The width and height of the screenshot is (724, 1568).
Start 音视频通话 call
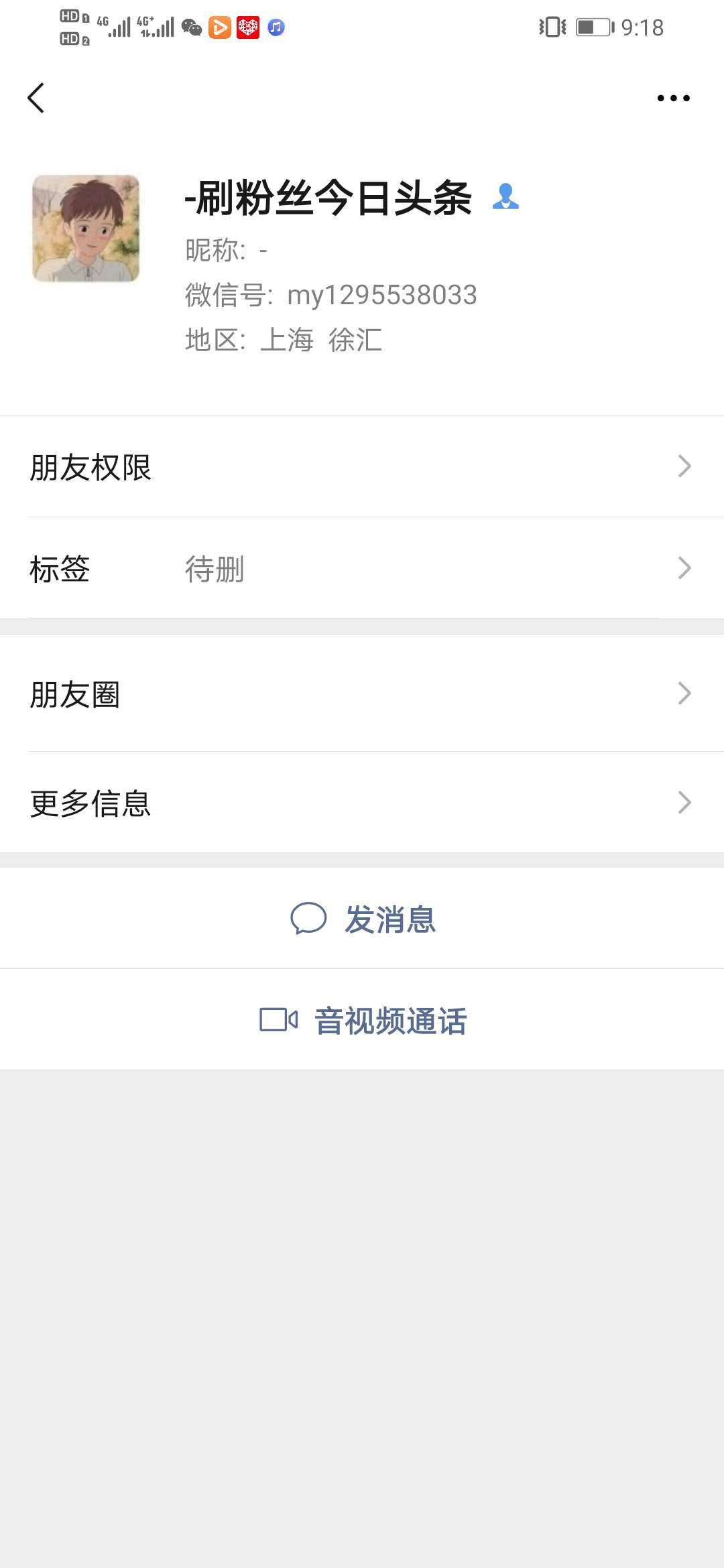[x=363, y=1021]
